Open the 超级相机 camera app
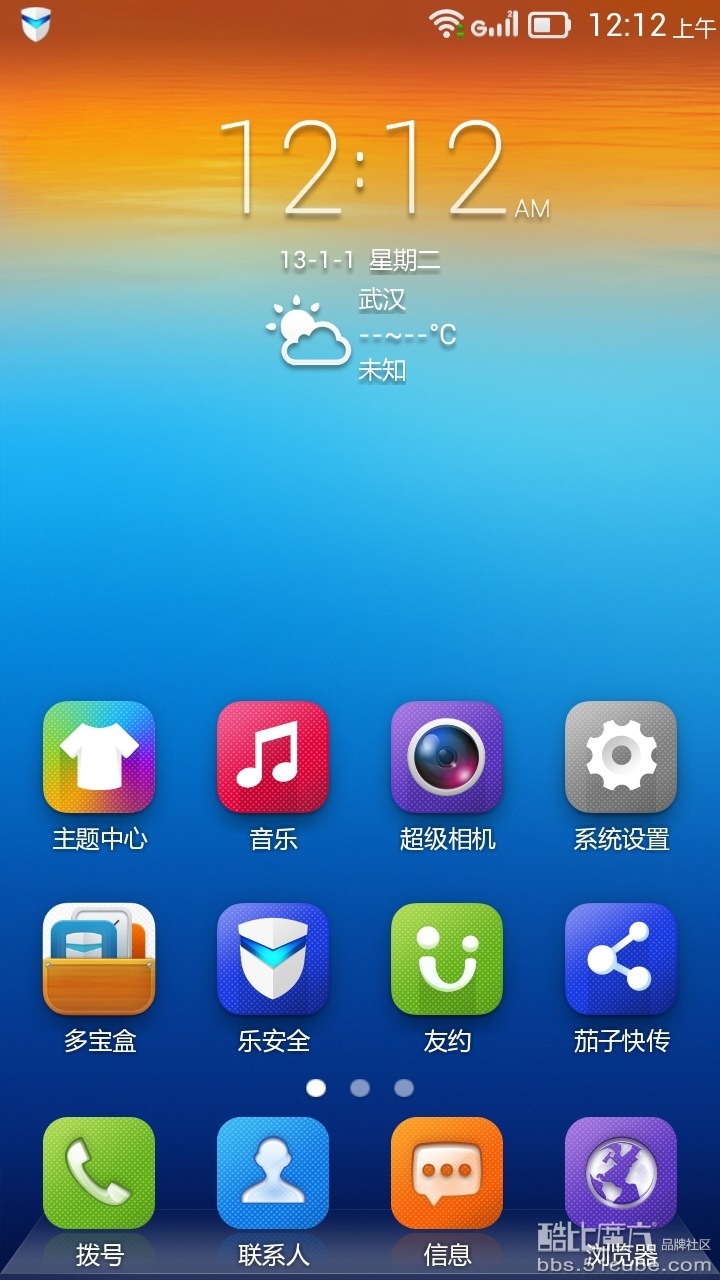 point(447,757)
